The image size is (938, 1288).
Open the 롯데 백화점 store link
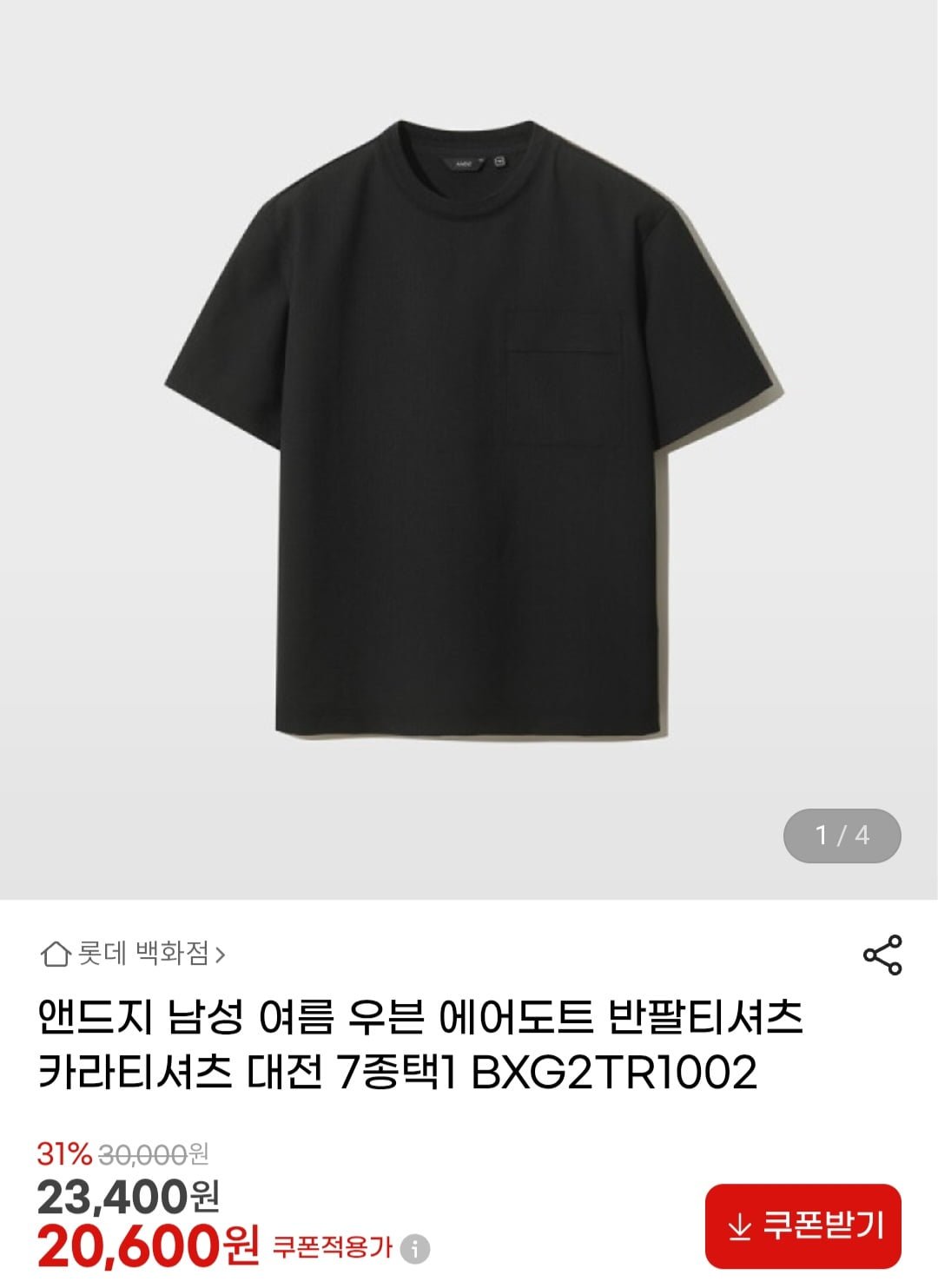coord(135,954)
